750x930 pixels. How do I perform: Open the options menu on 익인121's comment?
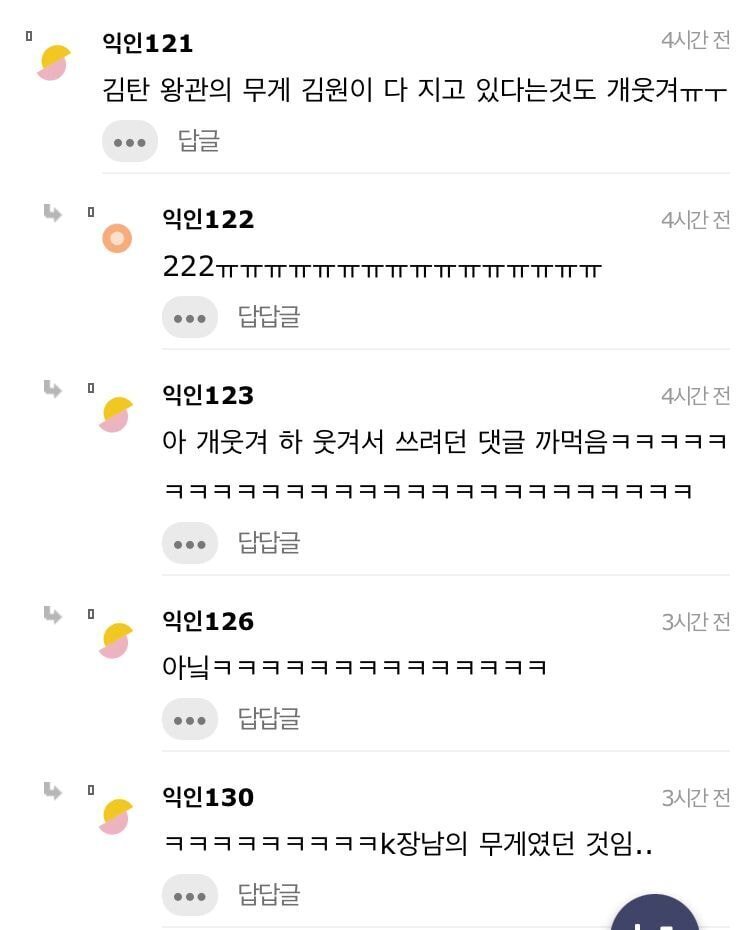130,141
